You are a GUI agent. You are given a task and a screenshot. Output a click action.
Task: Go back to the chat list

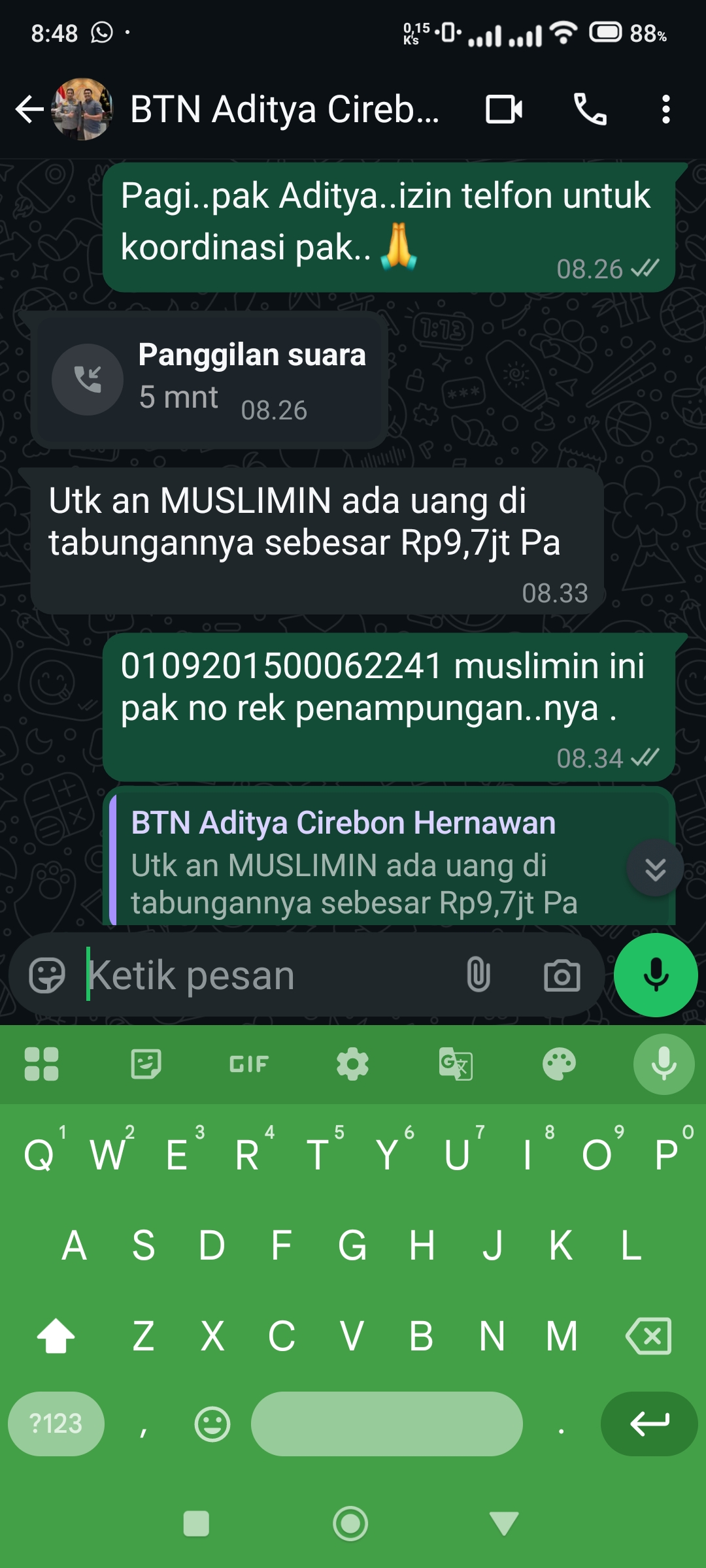[29, 109]
